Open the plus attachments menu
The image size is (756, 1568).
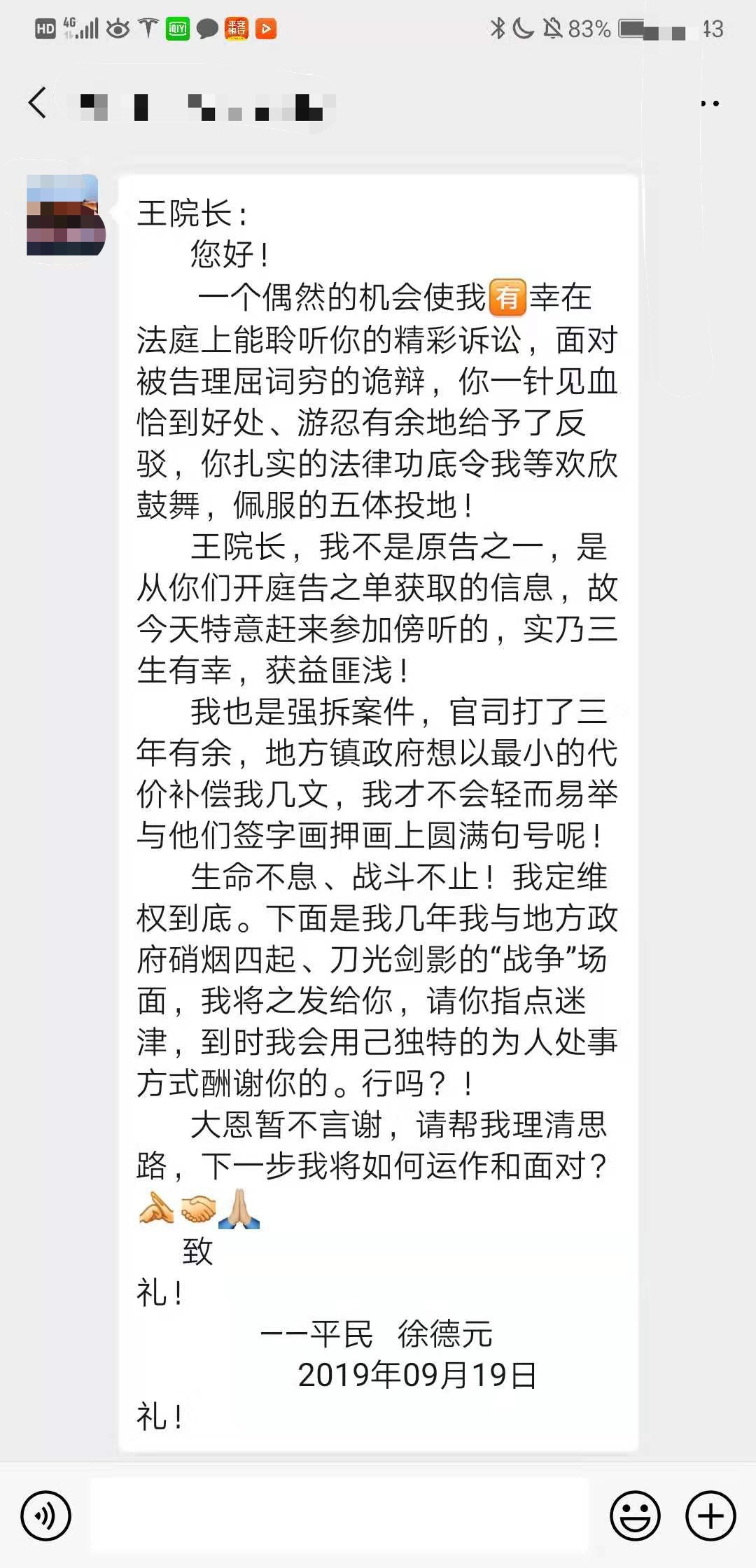pyautogui.click(x=710, y=1516)
